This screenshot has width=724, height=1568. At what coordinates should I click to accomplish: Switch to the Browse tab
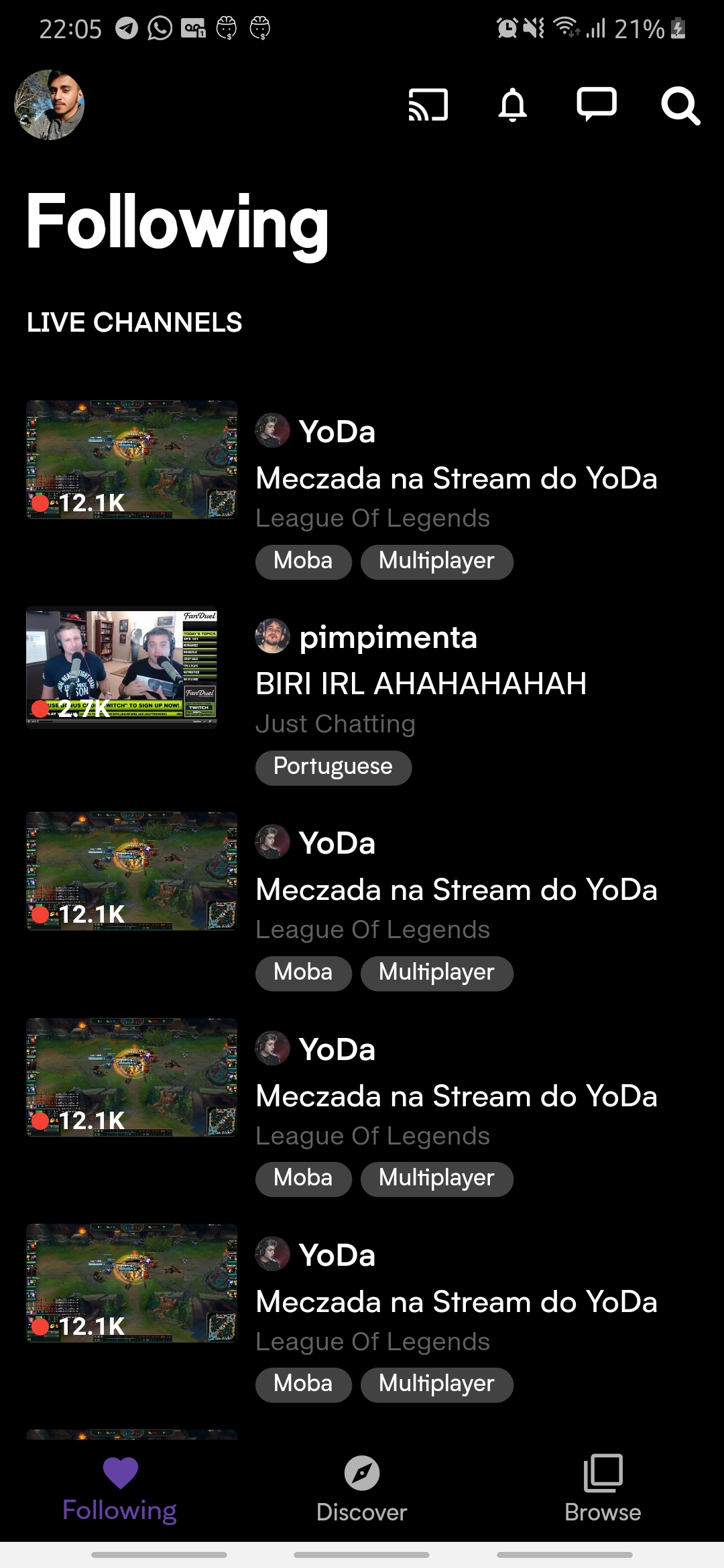pos(603,1489)
